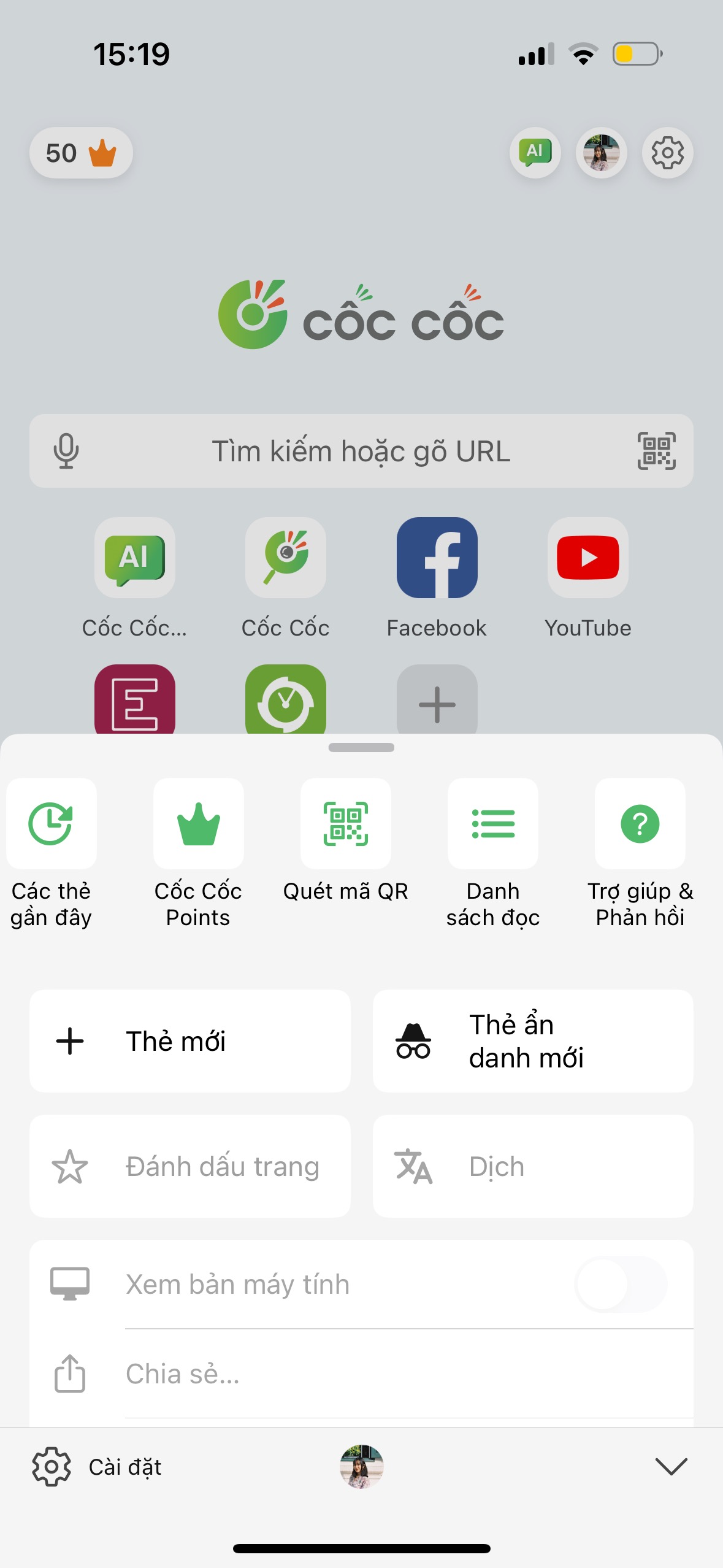Open the profile avatar at top right
This screenshot has width=723, height=1568.
click(601, 153)
